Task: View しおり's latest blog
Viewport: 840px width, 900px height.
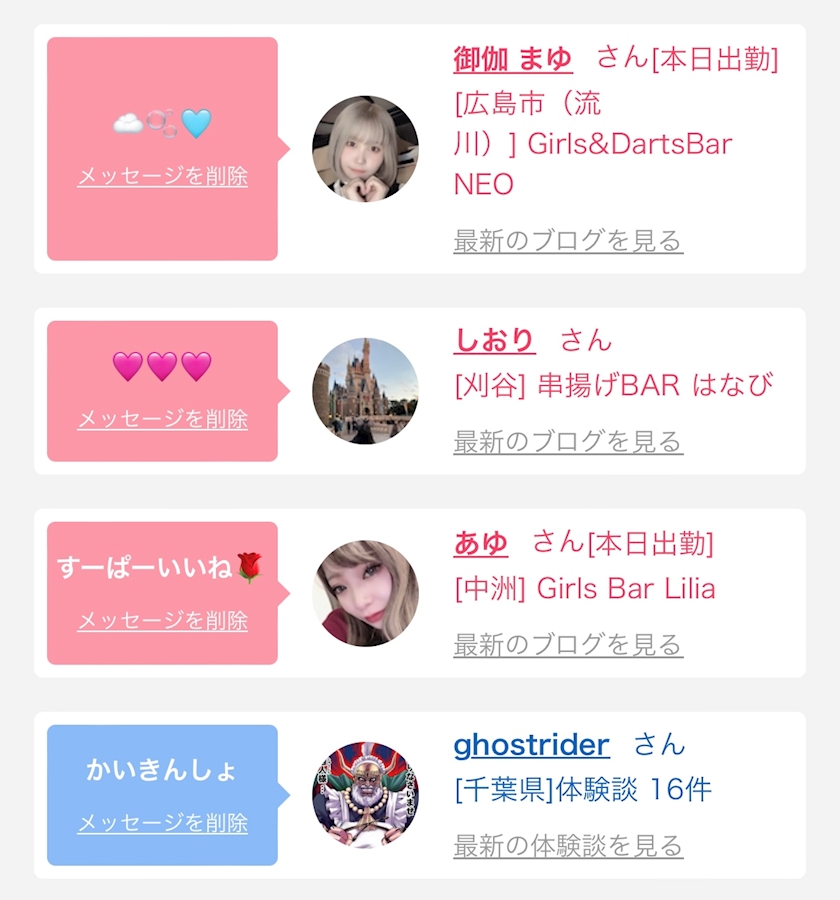Action: coord(568,442)
